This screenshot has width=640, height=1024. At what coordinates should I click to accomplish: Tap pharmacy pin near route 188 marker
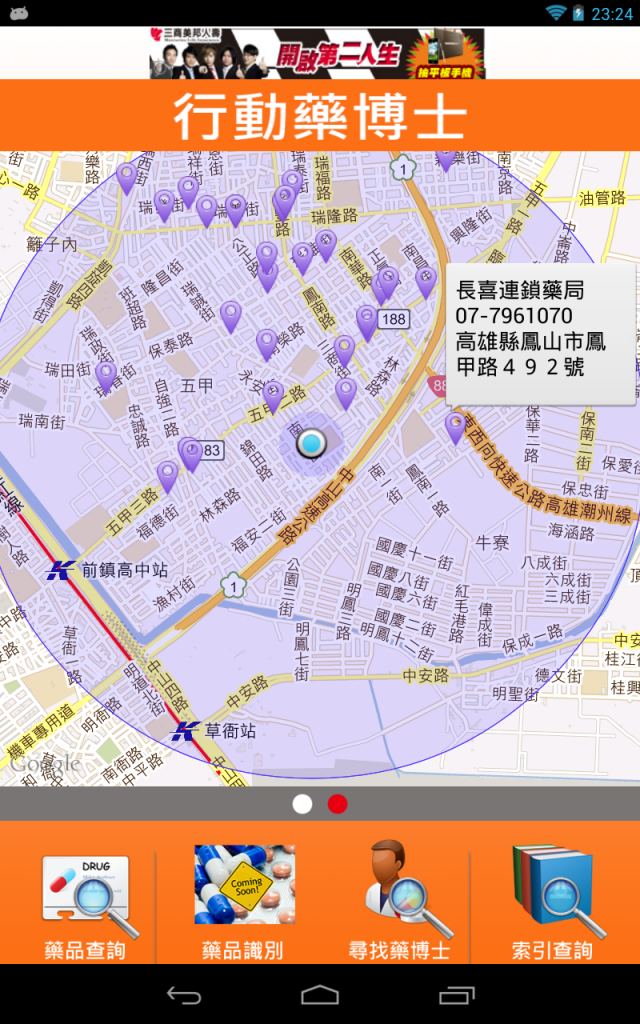coord(367,321)
